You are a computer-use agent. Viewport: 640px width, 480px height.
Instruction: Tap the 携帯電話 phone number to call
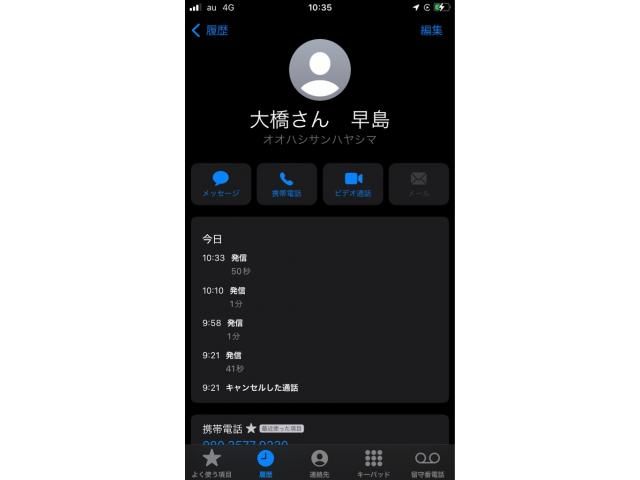click(x=246, y=441)
